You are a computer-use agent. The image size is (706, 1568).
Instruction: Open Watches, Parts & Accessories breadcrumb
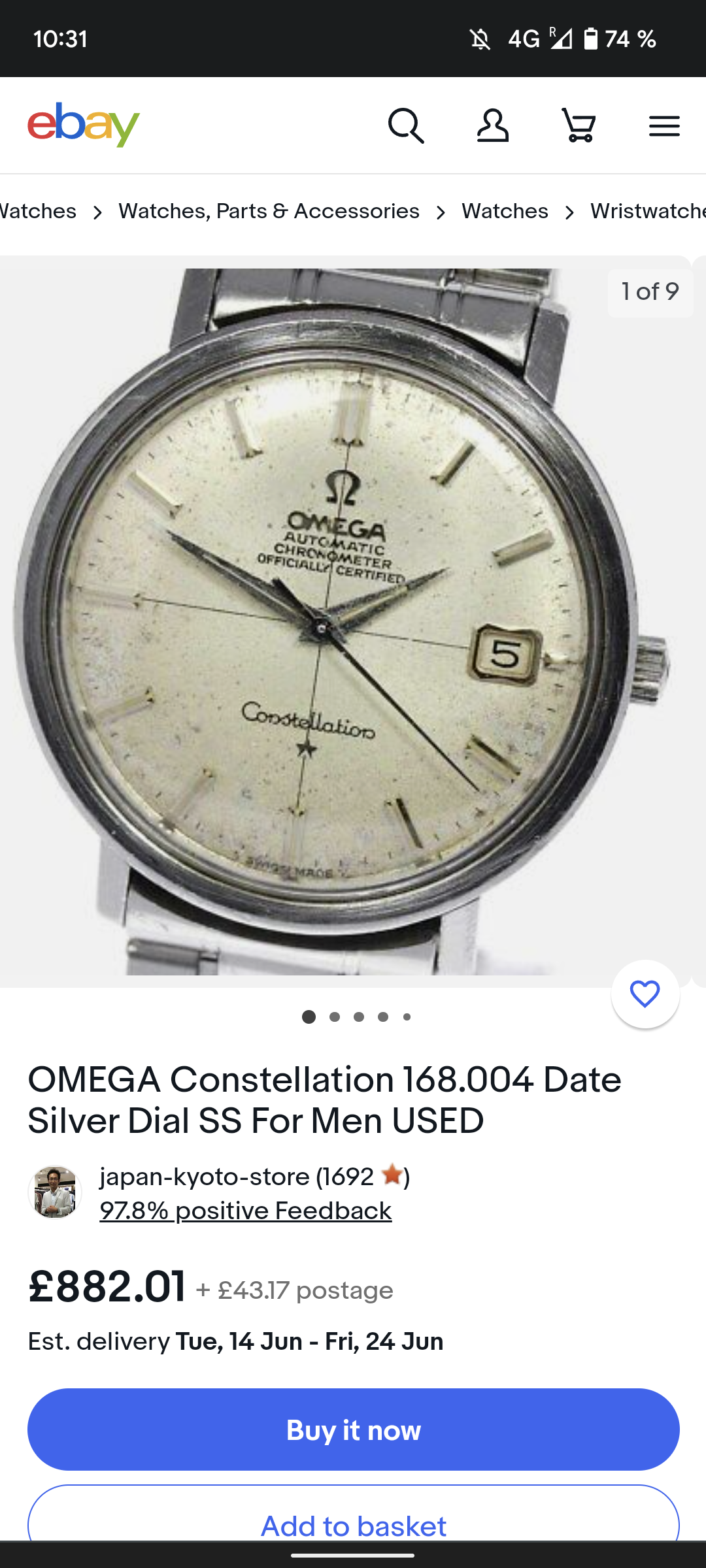tap(269, 211)
